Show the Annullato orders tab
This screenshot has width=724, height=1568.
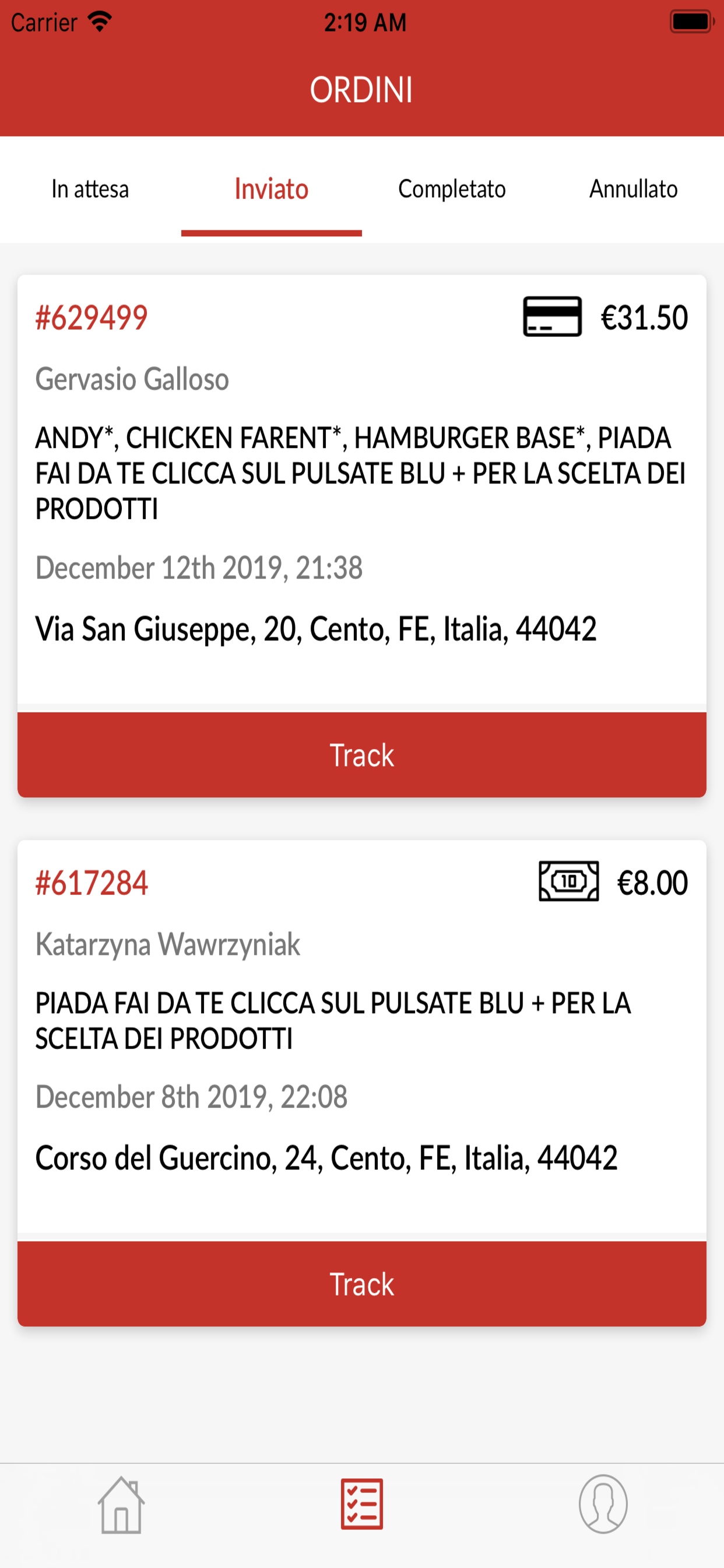pyautogui.click(x=633, y=188)
